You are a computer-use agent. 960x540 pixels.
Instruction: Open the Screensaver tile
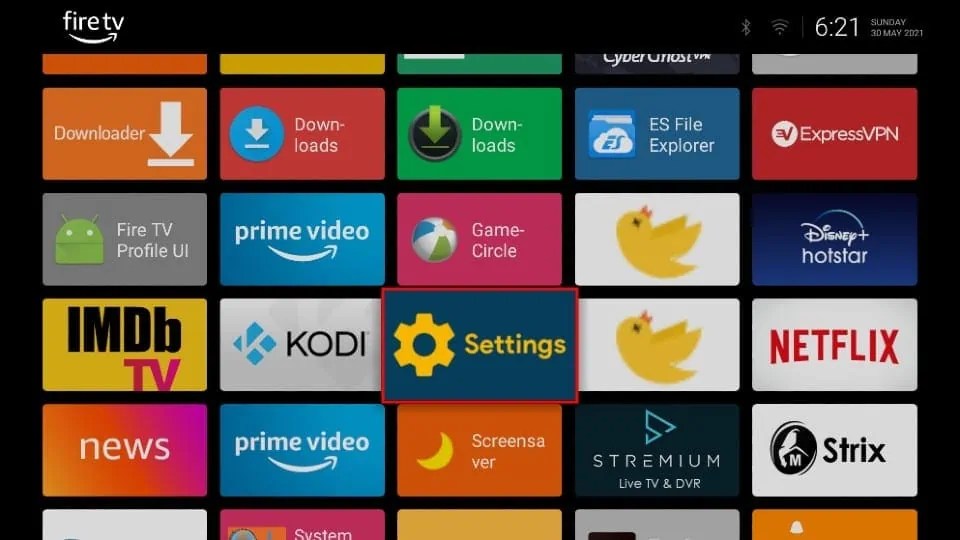pos(479,450)
